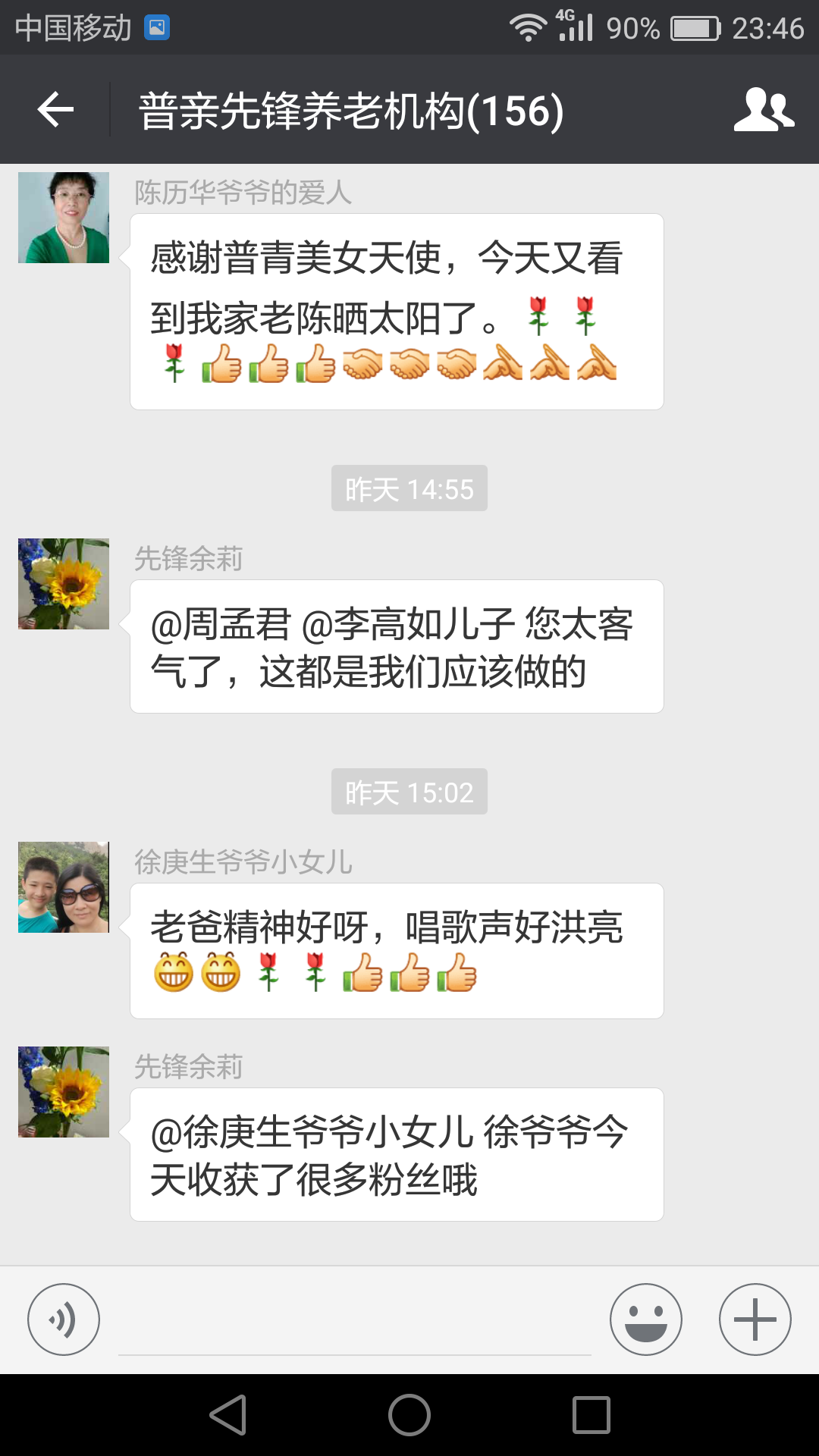
Task: Switch to voice message input
Action: pos(64,1319)
